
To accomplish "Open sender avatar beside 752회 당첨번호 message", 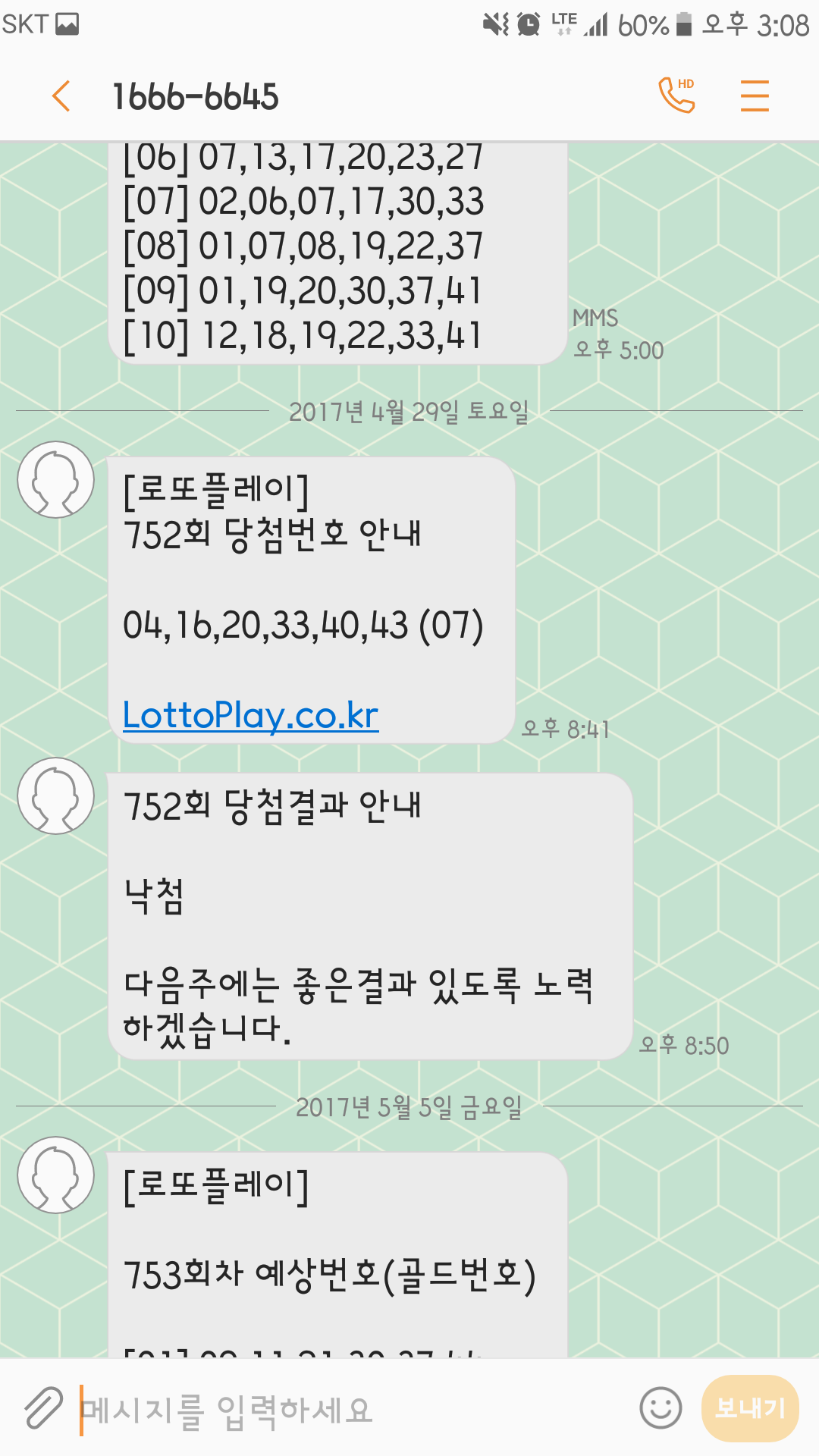I will [56, 480].
